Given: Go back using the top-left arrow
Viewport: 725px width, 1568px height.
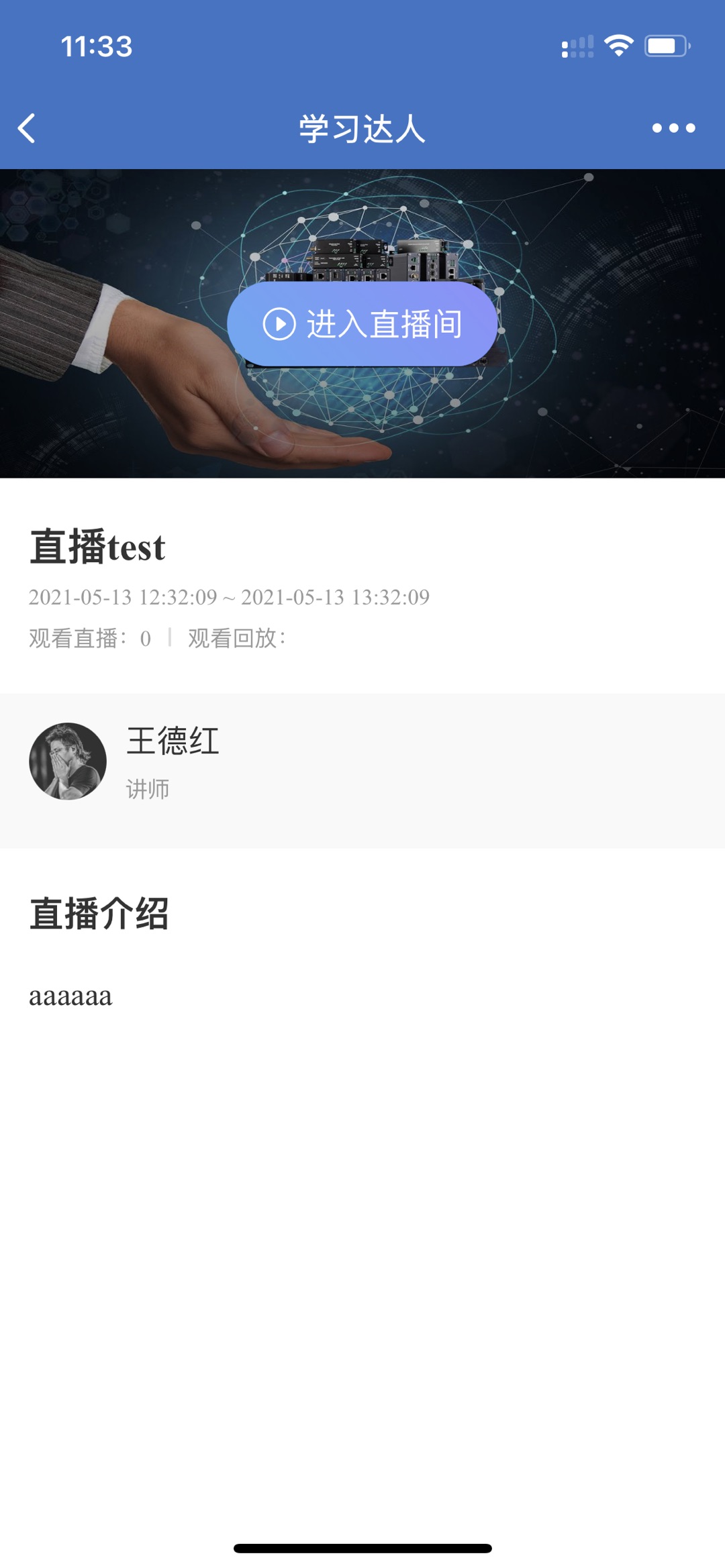Looking at the screenshot, I should [x=27, y=128].
